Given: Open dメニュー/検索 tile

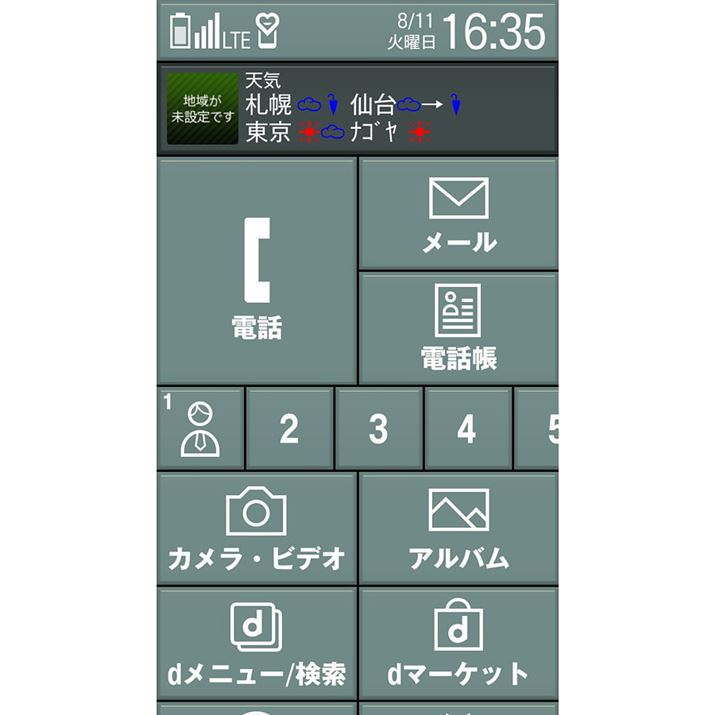Looking at the screenshot, I should (x=257, y=643).
